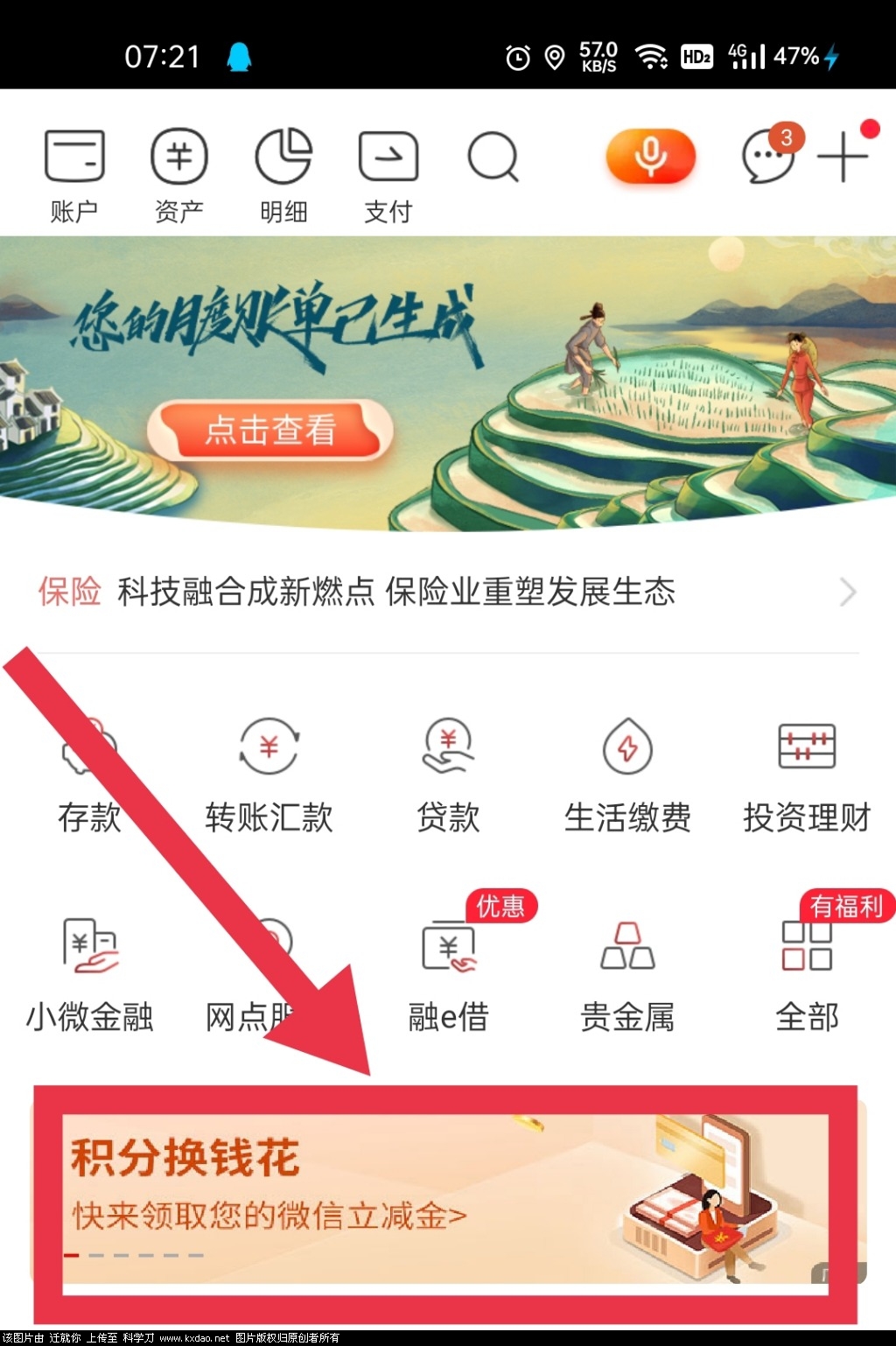Viewport: 896px width, 1346px height.
Task: Tap the search magnifier icon
Action: pos(493,158)
